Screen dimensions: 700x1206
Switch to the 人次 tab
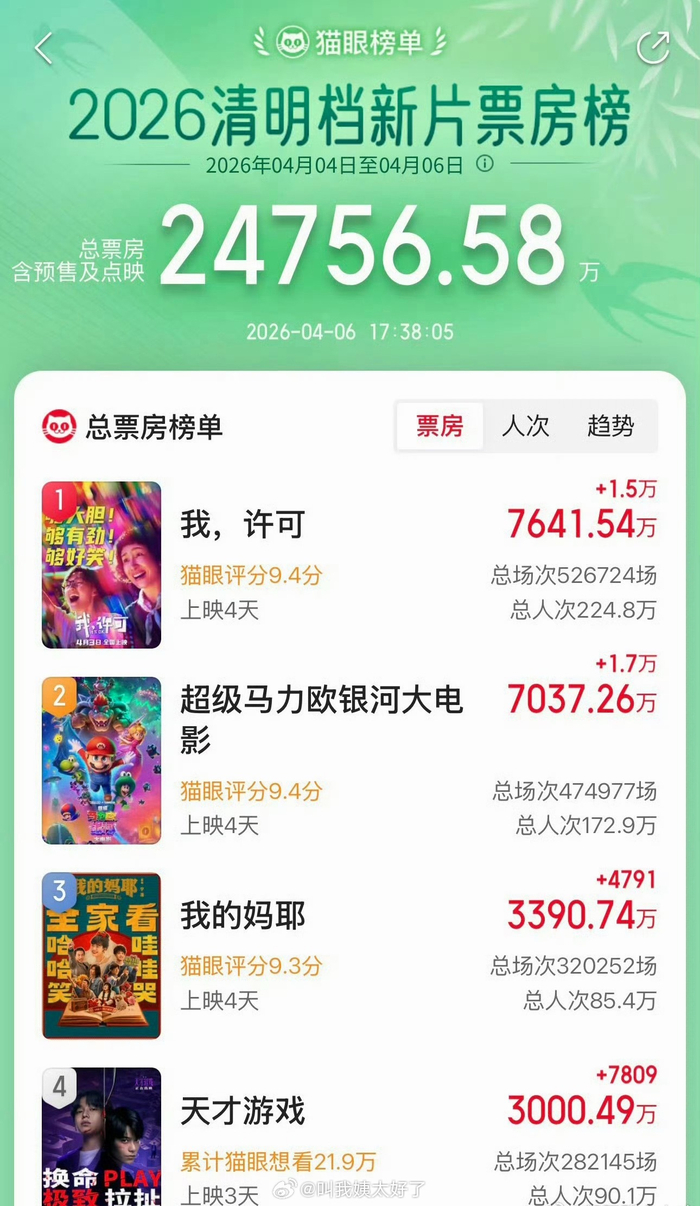[x=525, y=426]
